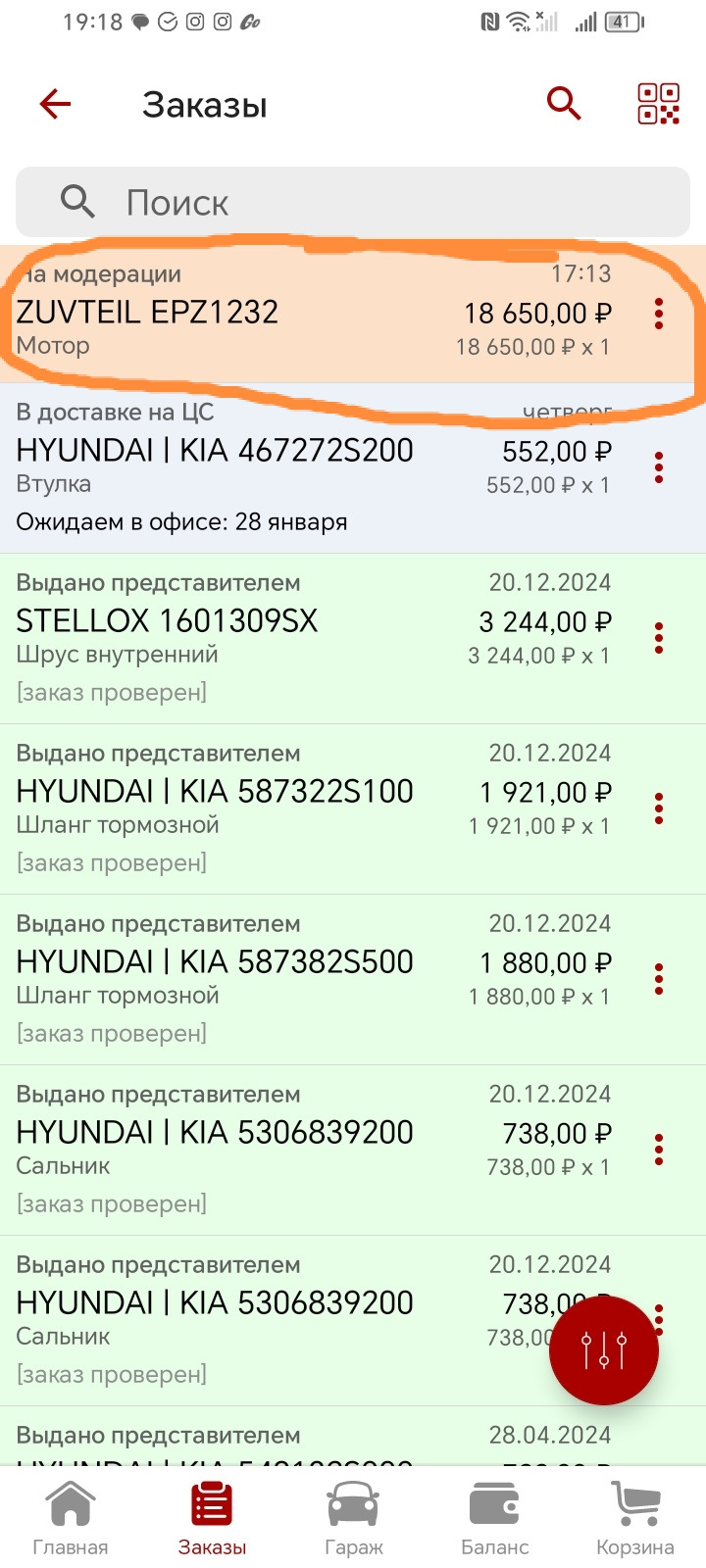Open overflow menu for order 587382S500

[x=659, y=979]
